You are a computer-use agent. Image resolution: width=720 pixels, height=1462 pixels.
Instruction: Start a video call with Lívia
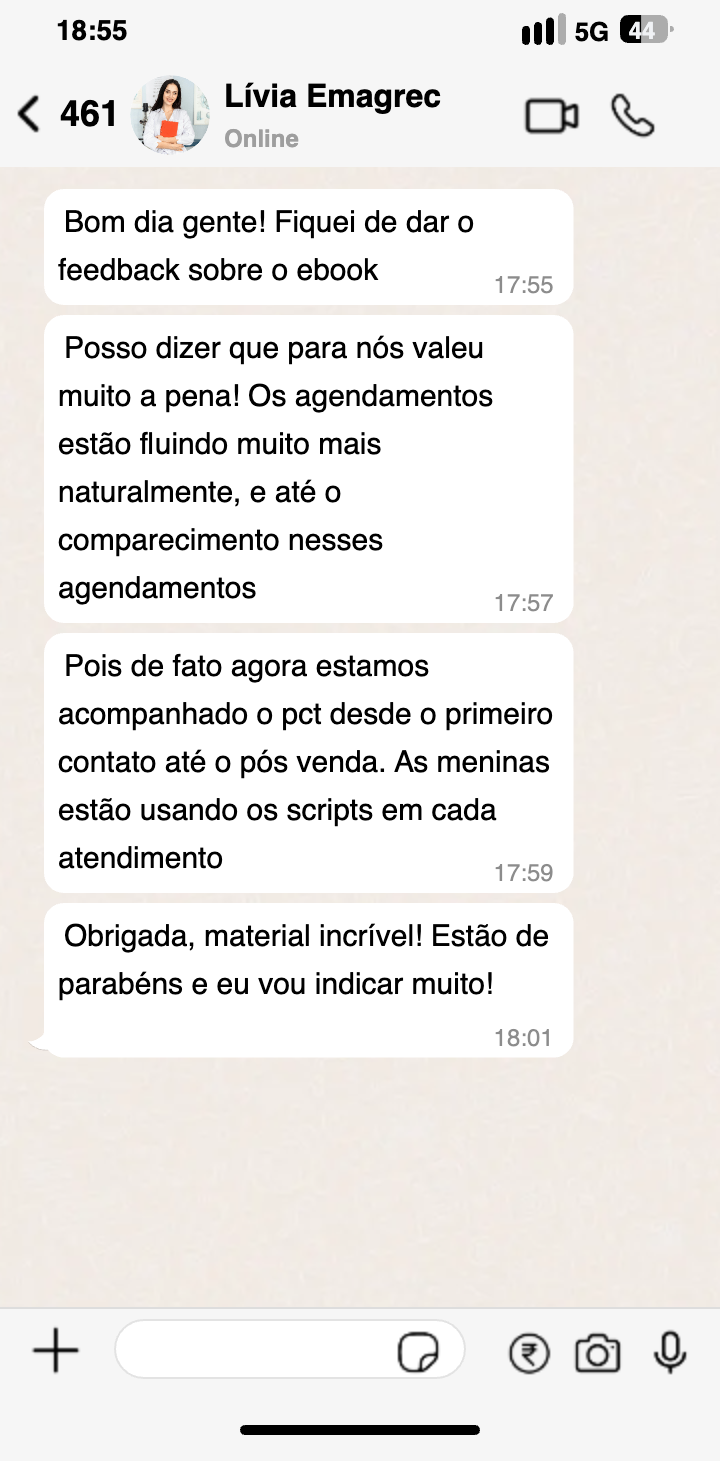coord(552,116)
